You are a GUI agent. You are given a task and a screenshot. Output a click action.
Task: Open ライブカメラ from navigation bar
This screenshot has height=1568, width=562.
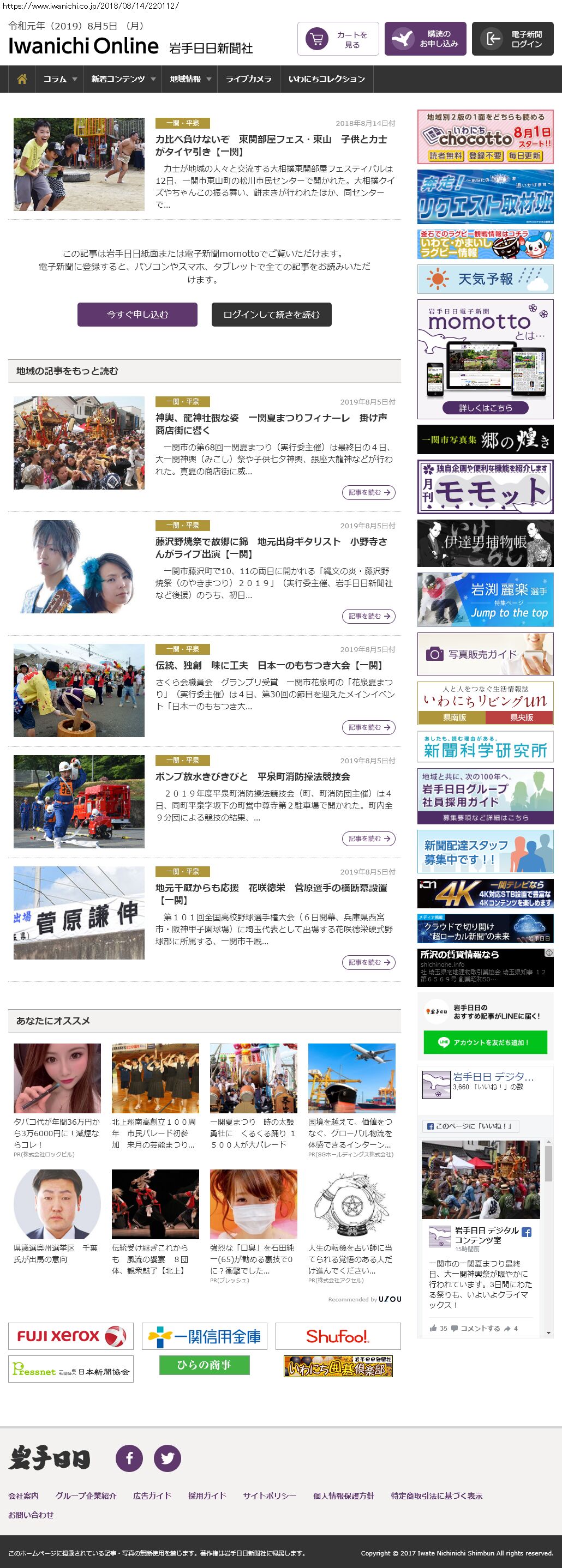coord(248,79)
